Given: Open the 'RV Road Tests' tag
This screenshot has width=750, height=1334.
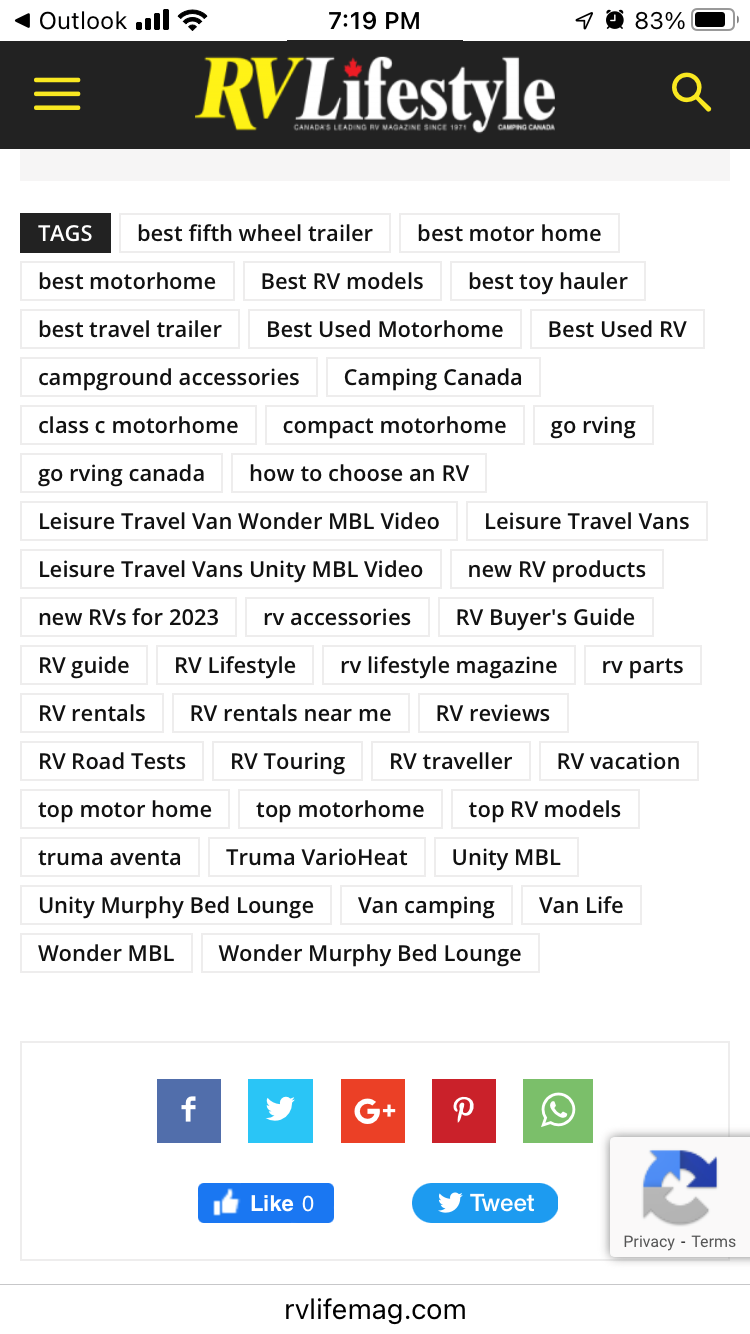Looking at the screenshot, I should tap(112, 761).
